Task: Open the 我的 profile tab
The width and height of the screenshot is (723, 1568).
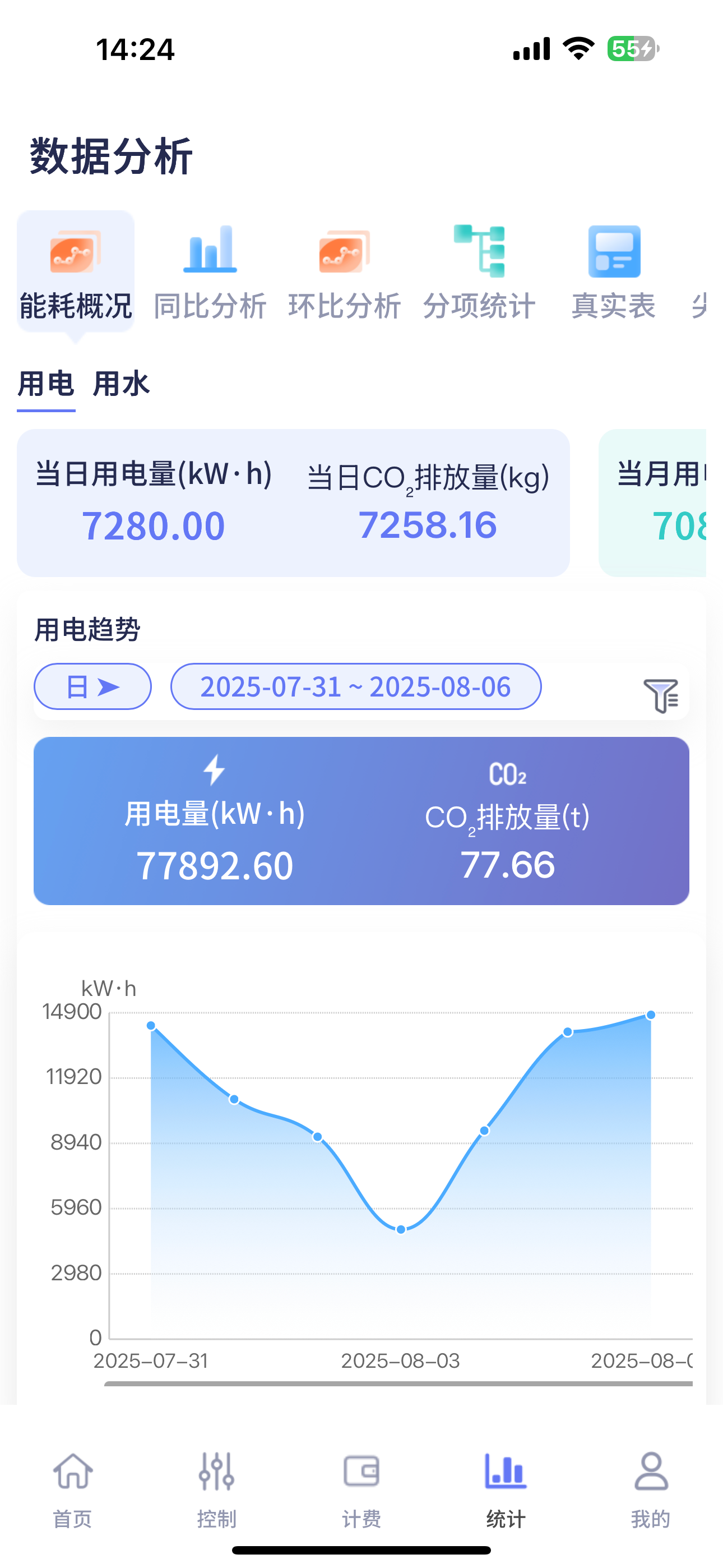Action: tap(651, 1491)
